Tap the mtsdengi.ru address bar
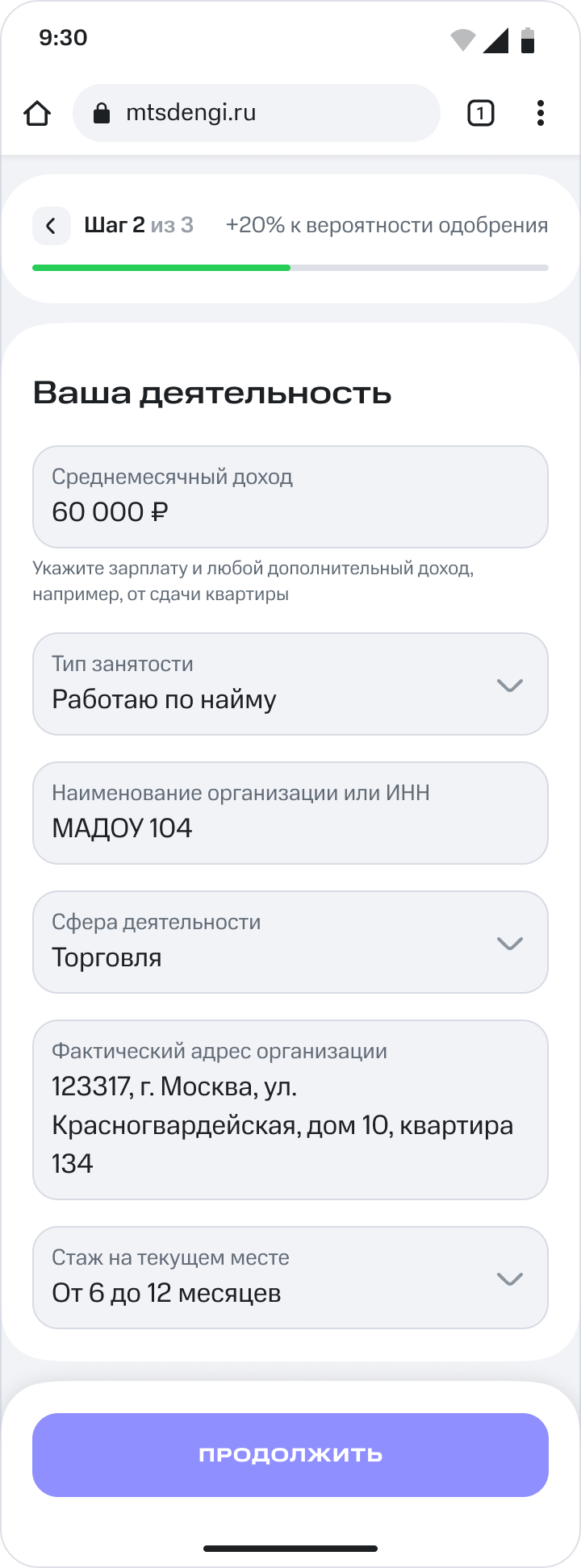Screen dimensions: 581x1568 coord(256,114)
